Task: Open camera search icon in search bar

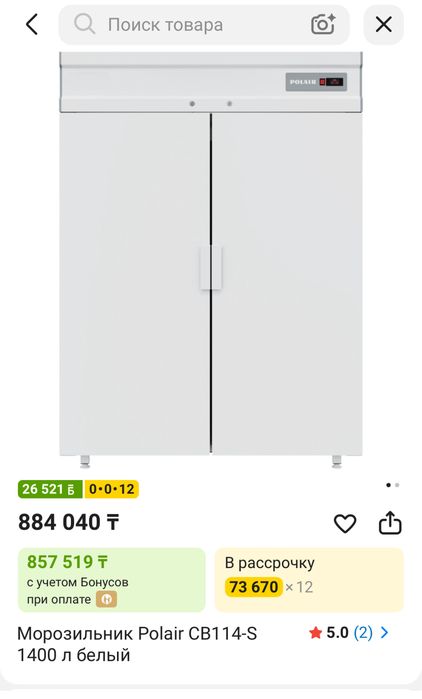Action: (323, 24)
